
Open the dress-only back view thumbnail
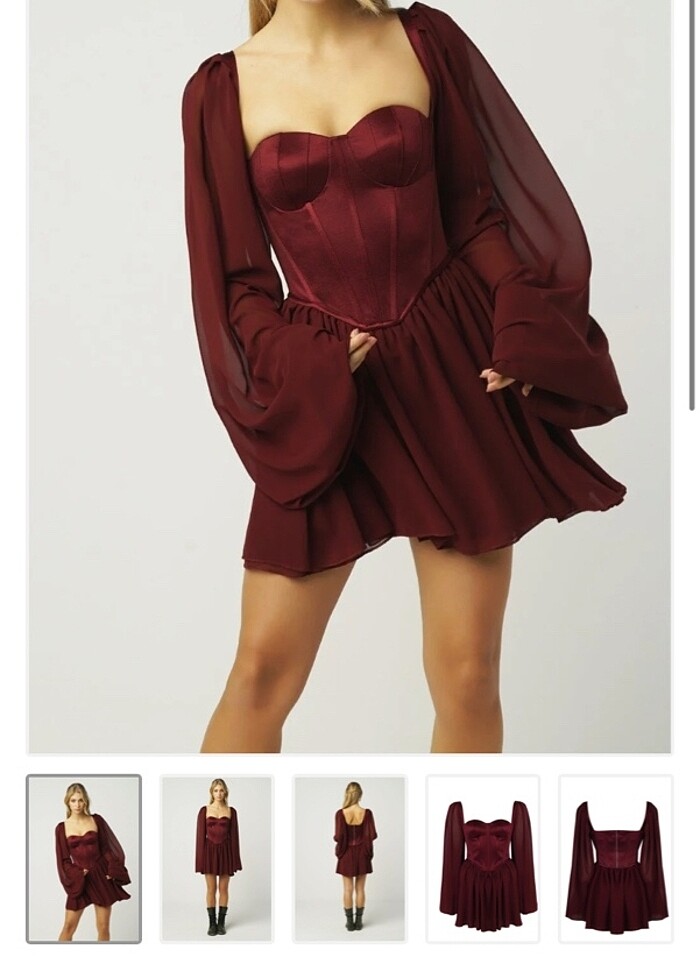click(616, 859)
